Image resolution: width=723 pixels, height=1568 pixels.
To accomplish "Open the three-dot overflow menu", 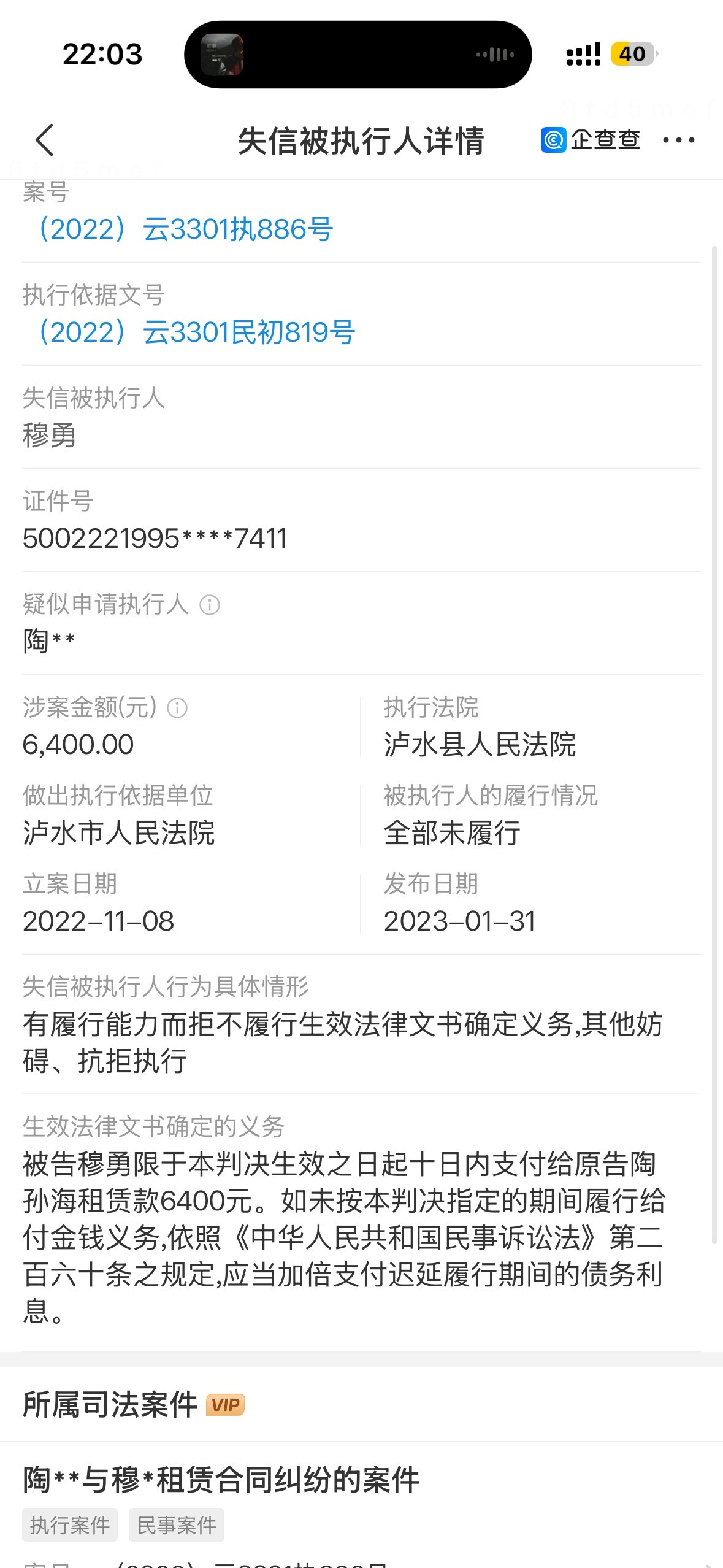I will tap(678, 140).
